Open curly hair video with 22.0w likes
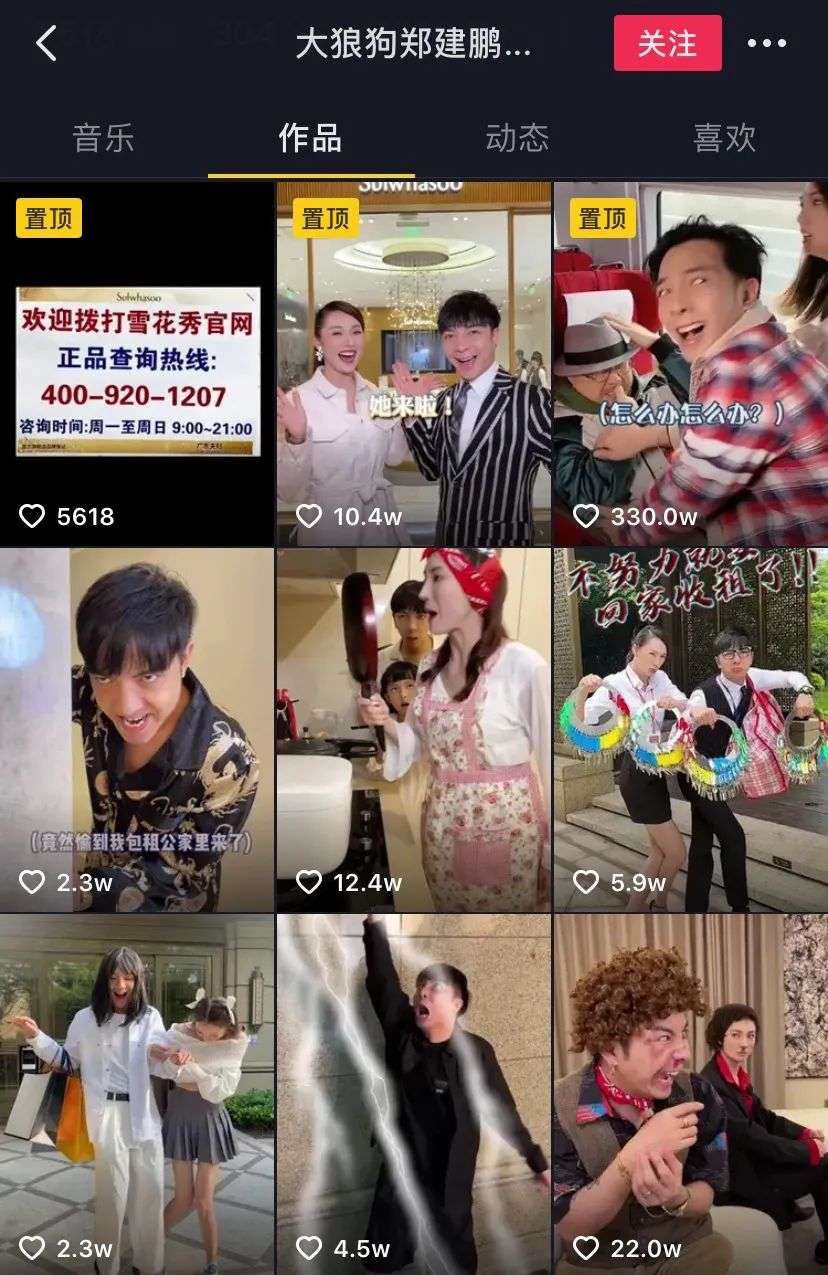The image size is (828, 1275). pos(690,1095)
